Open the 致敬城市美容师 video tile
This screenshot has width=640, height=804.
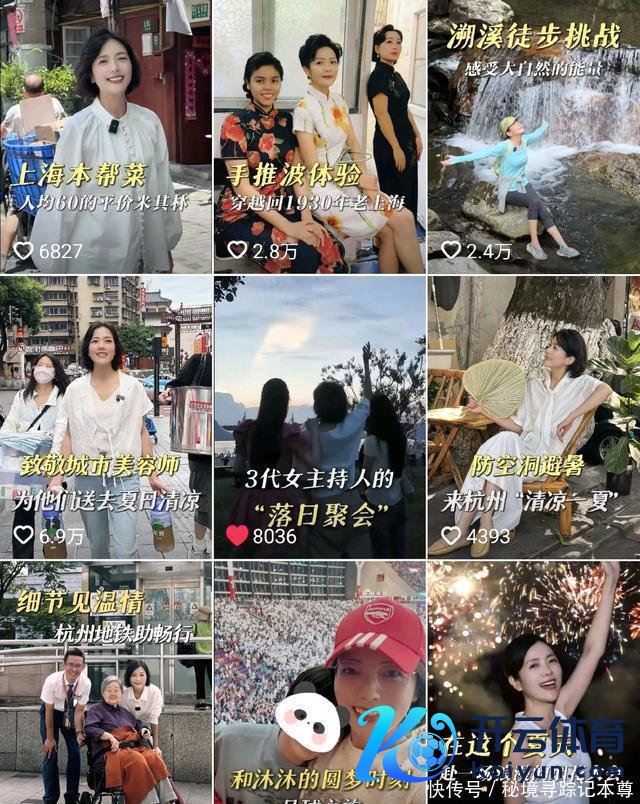(105, 415)
